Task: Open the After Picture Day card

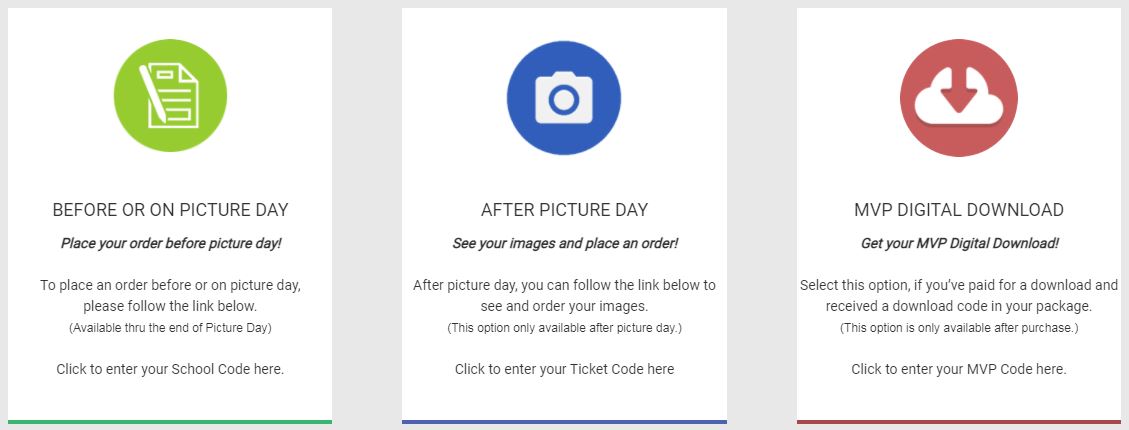Action: pyautogui.click(x=564, y=210)
